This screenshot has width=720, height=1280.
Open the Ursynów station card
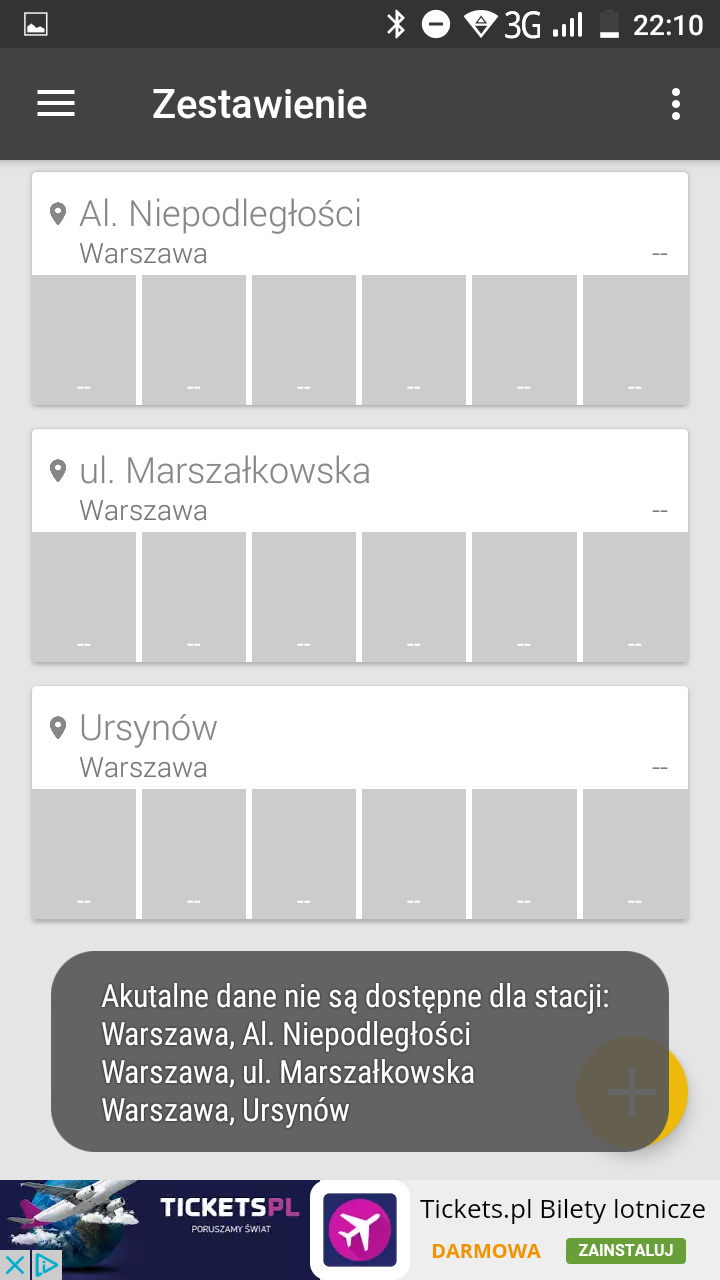pos(360,744)
